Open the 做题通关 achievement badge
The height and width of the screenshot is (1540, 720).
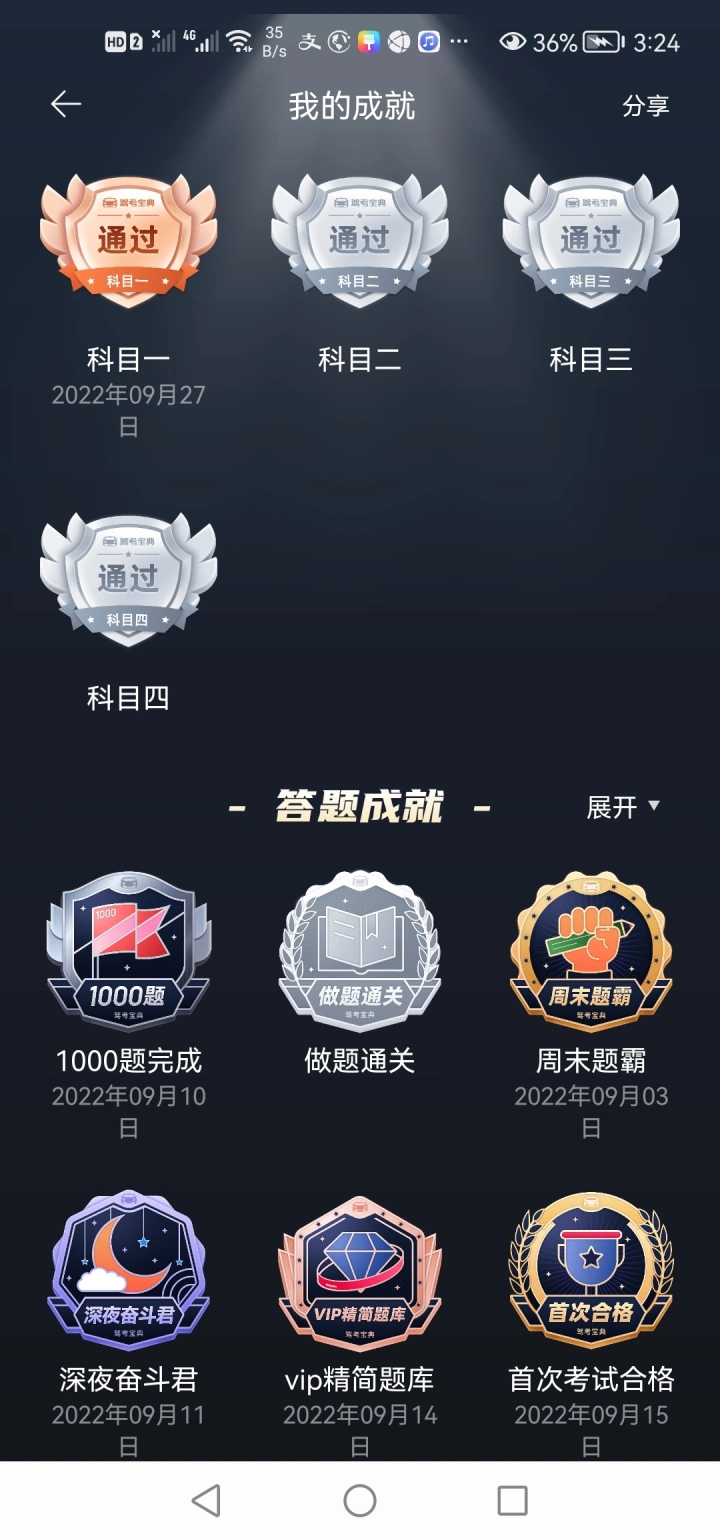point(359,950)
